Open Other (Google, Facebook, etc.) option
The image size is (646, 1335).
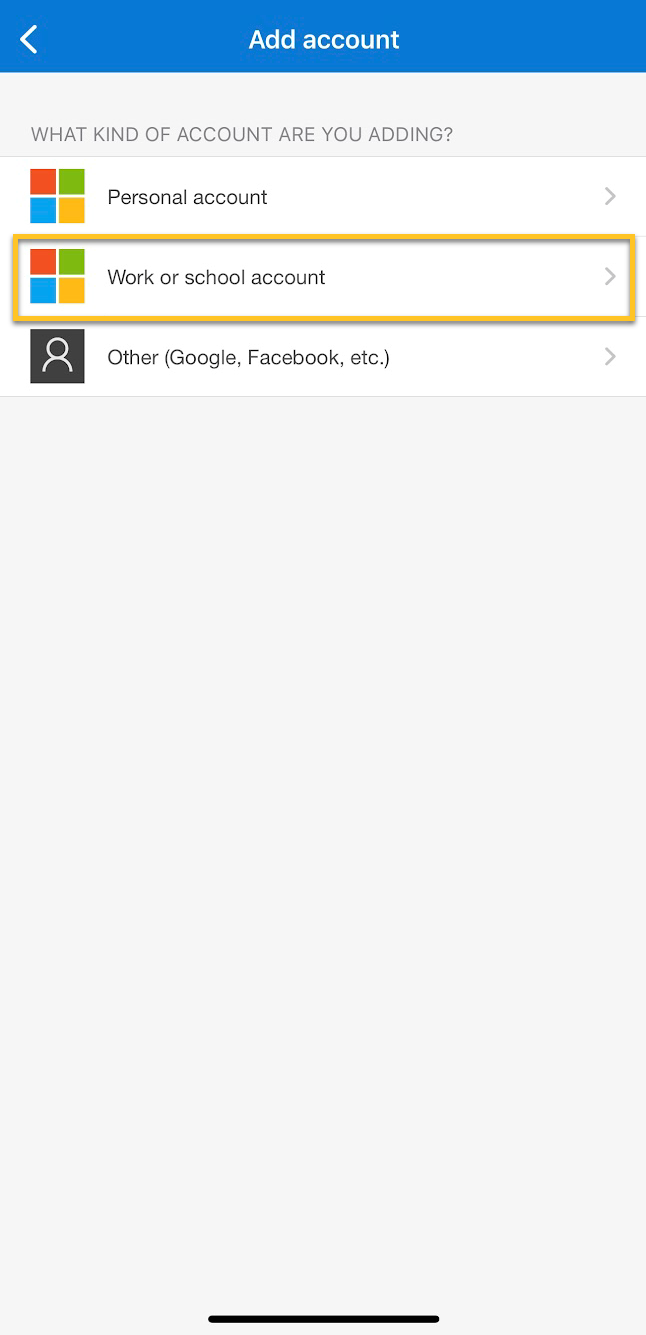pos(248,357)
